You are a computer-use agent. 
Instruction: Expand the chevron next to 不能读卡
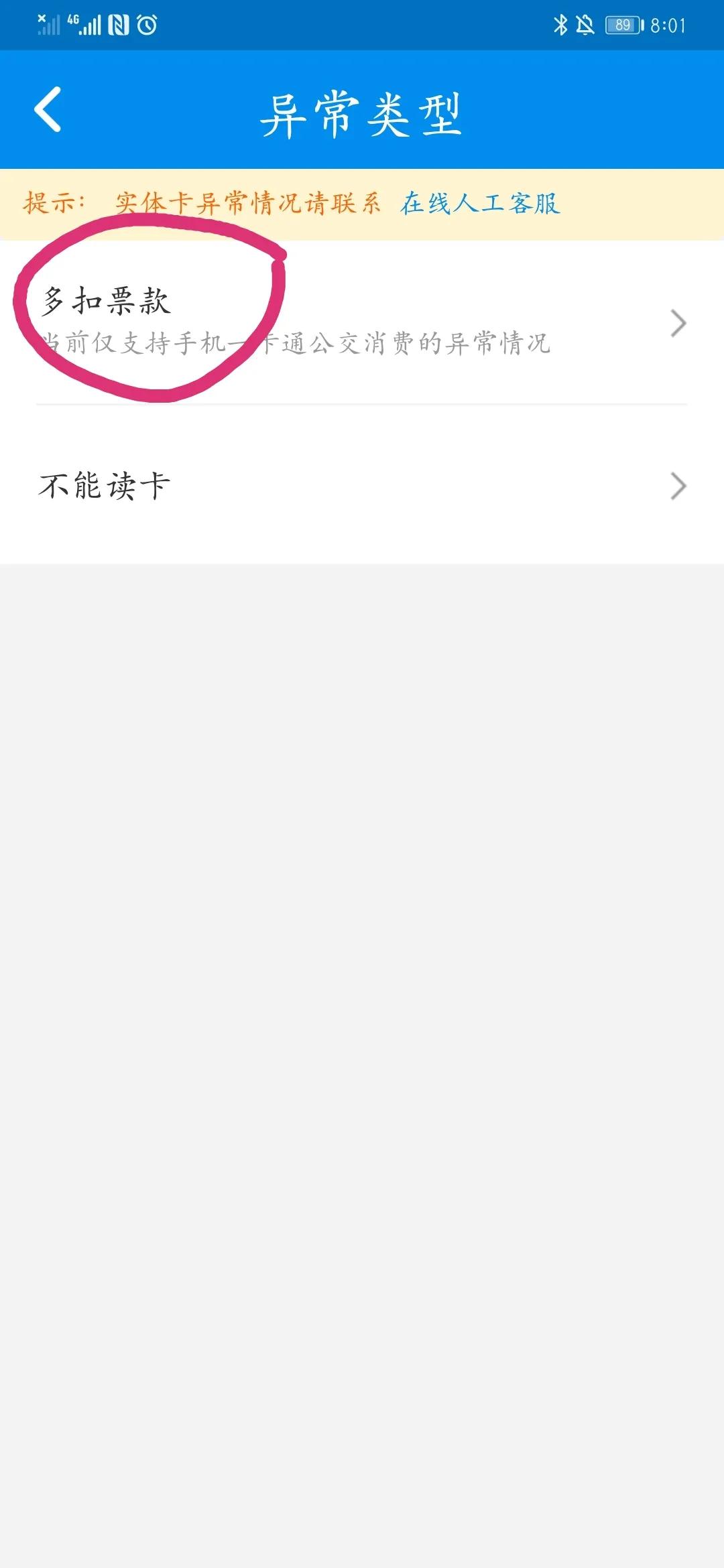coord(678,488)
